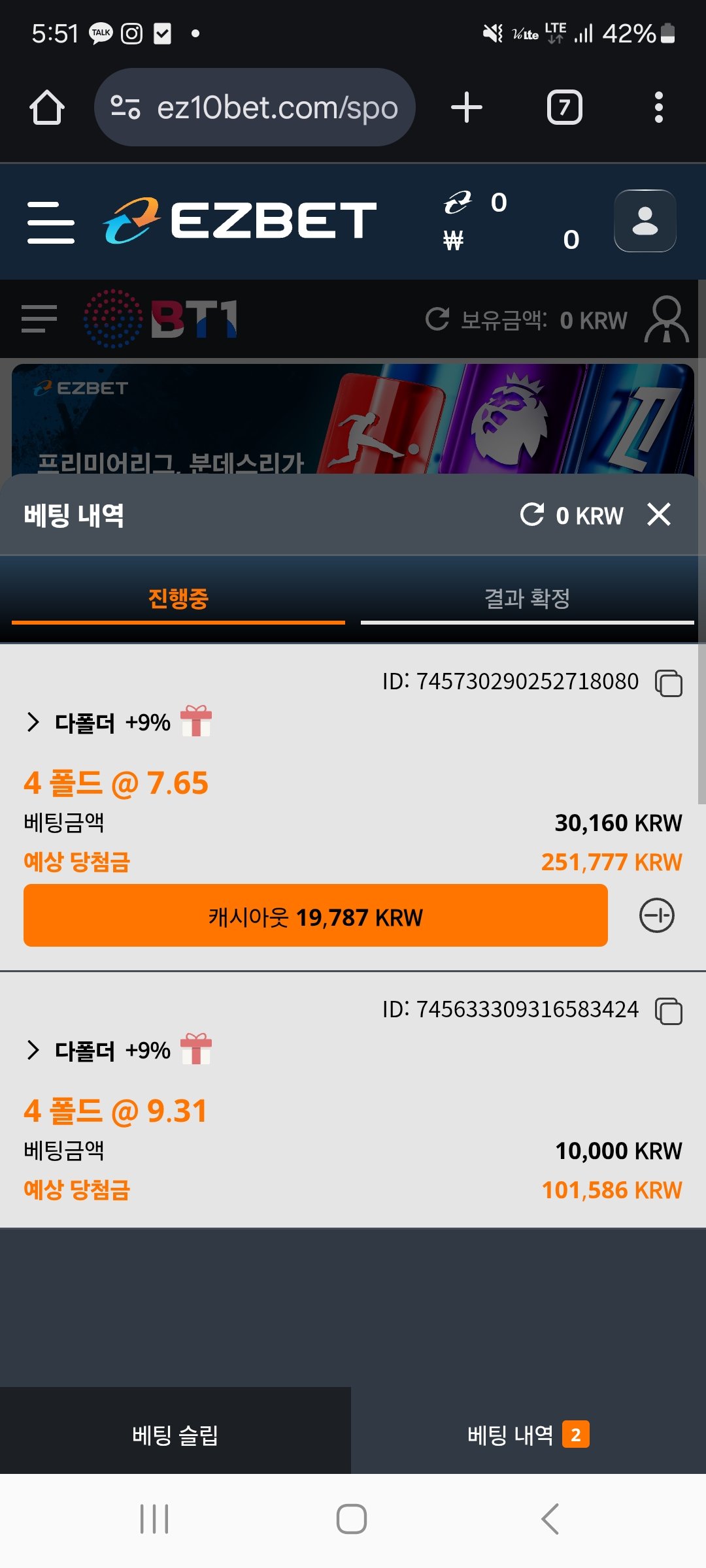Image resolution: width=706 pixels, height=1568 pixels.
Task: Switch to the 결과 확정 tab
Action: tap(527, 598)
